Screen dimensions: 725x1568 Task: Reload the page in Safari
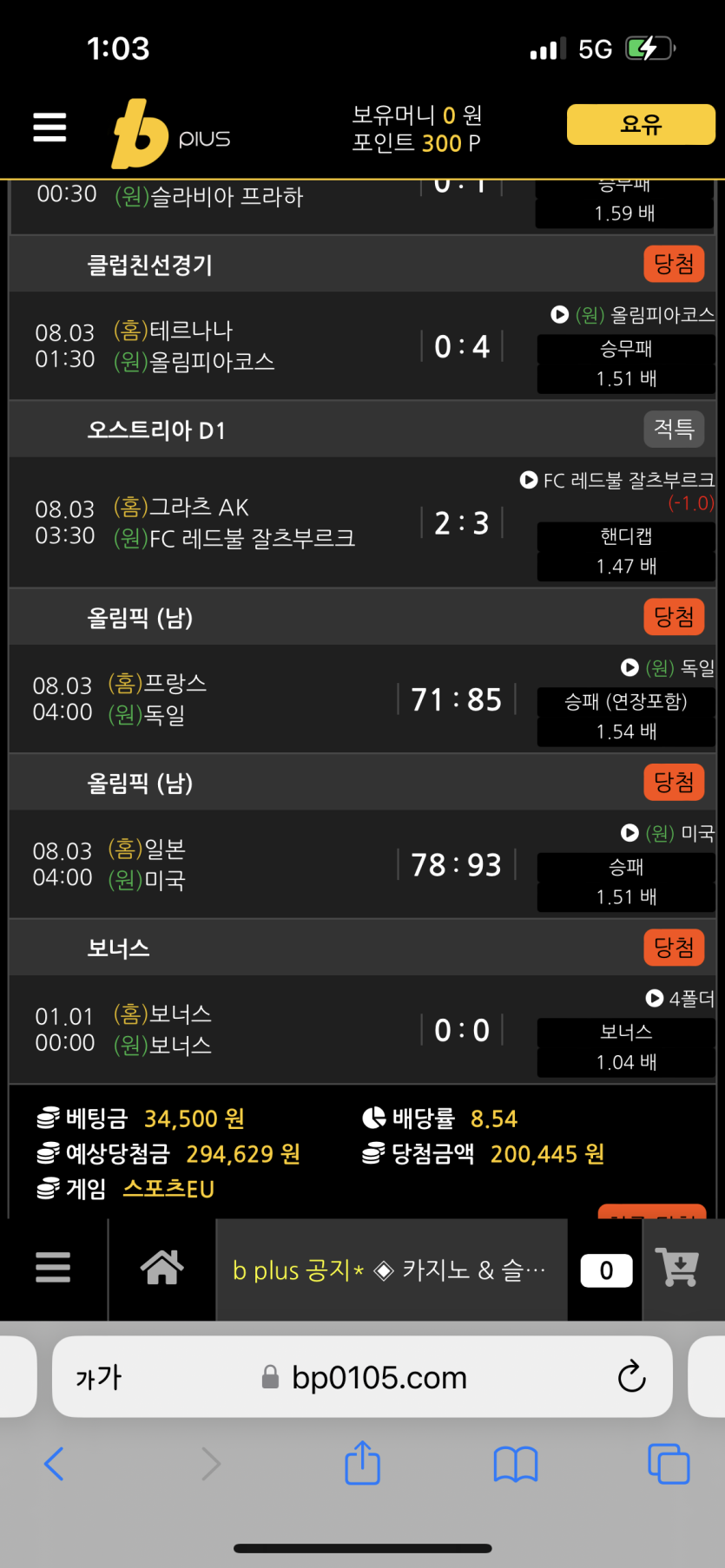pos(631,1376)
